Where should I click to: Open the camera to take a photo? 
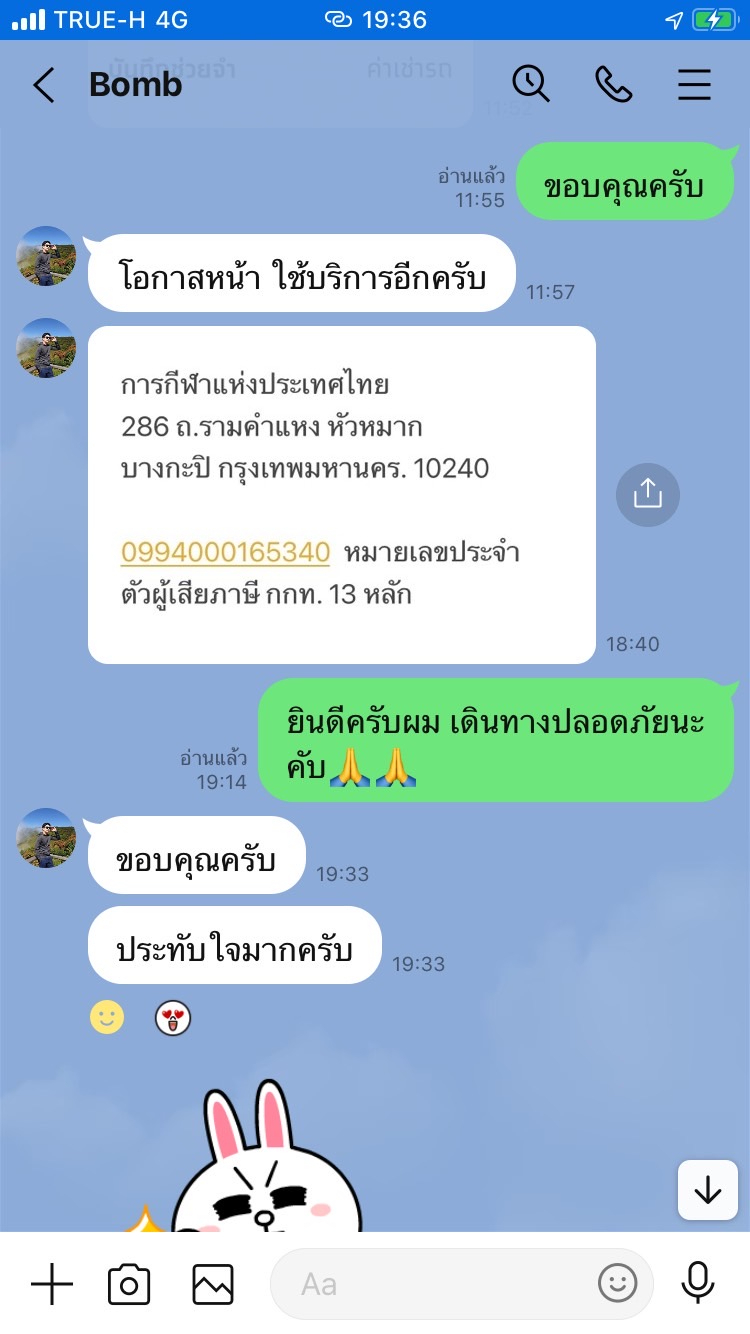tap(129, 1284)
